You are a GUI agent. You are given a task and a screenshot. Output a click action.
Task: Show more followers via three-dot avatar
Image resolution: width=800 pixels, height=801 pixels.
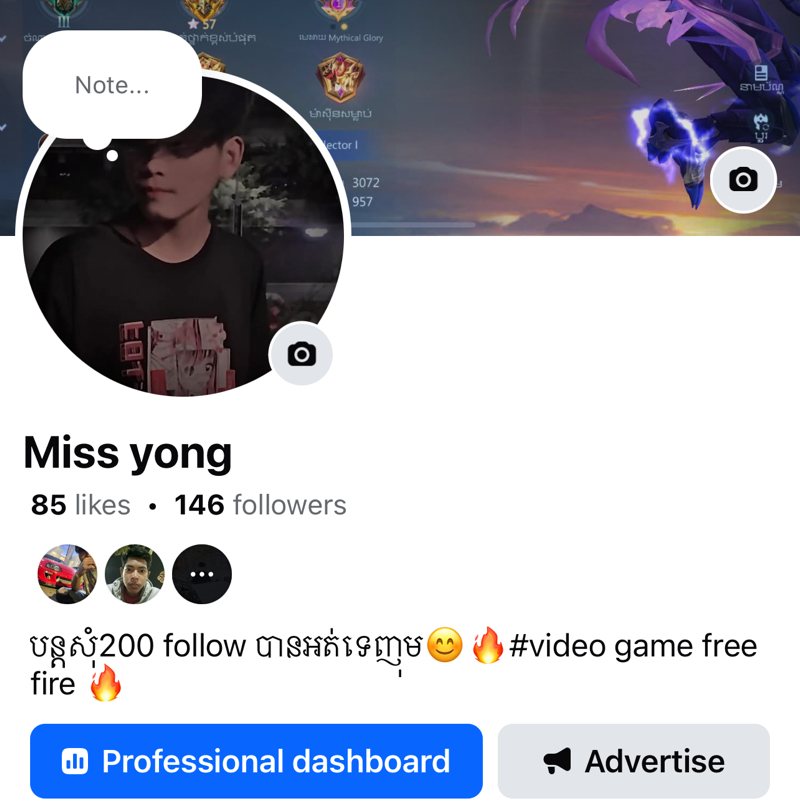click(202, 574)
